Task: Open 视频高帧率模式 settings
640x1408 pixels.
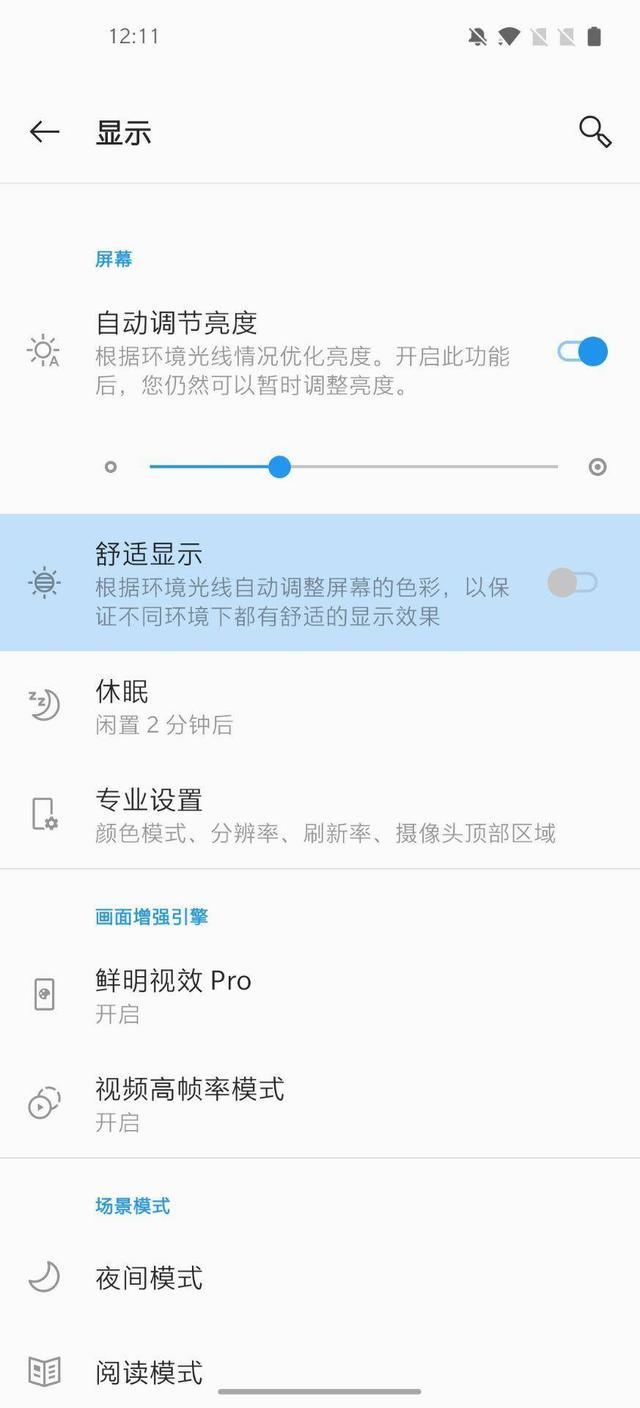Action: [320, 1104]
